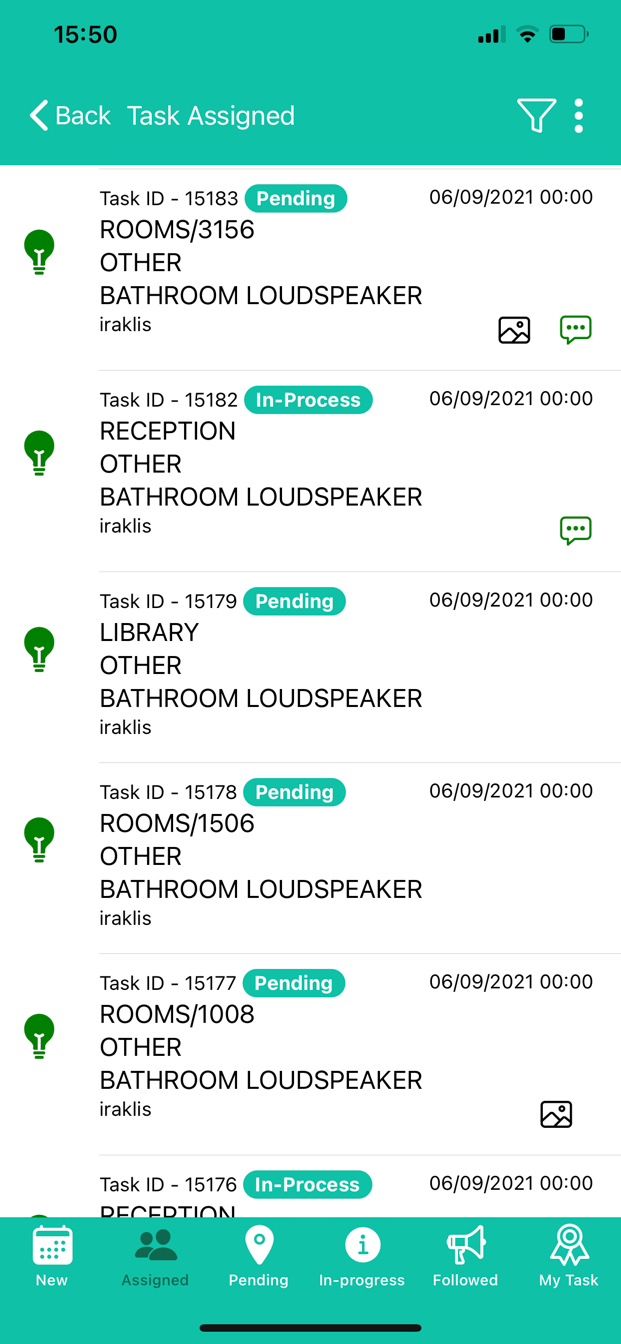Open the filter options

point(536,116)
